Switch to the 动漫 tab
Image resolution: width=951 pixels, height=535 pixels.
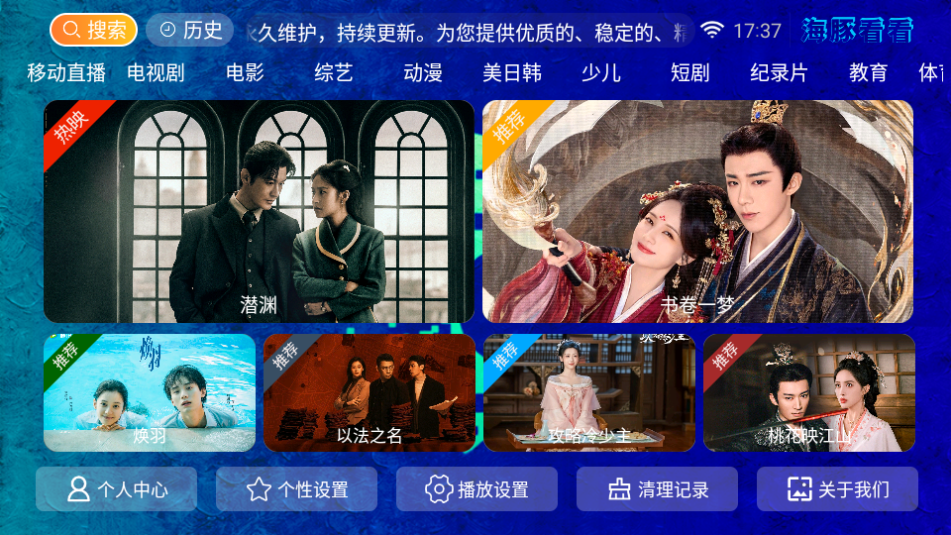423,73
